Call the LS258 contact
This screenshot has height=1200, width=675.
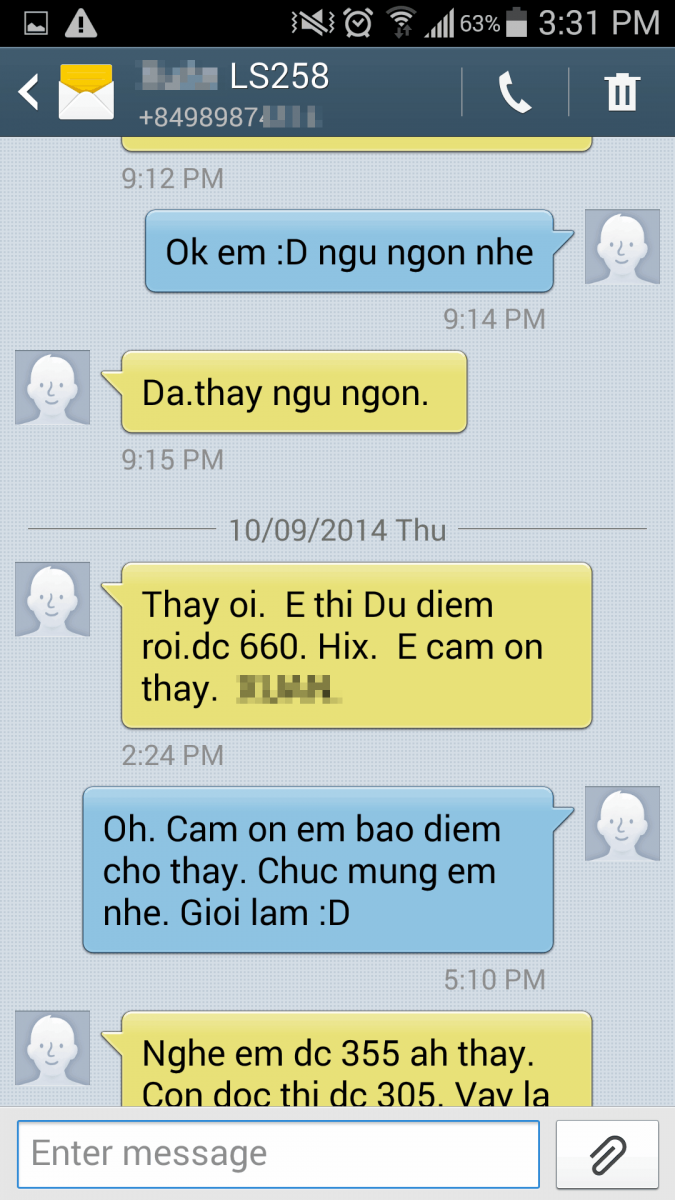pyautogui.click(x=515, y=93)
